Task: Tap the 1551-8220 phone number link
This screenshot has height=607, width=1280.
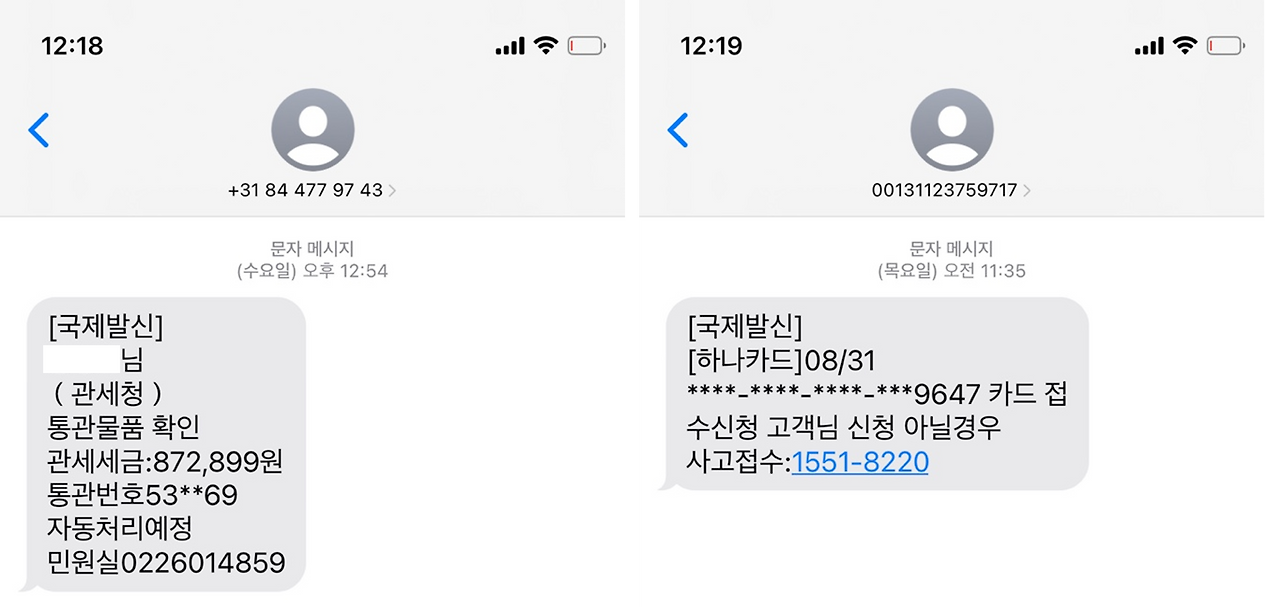Action: coord(860,462)
